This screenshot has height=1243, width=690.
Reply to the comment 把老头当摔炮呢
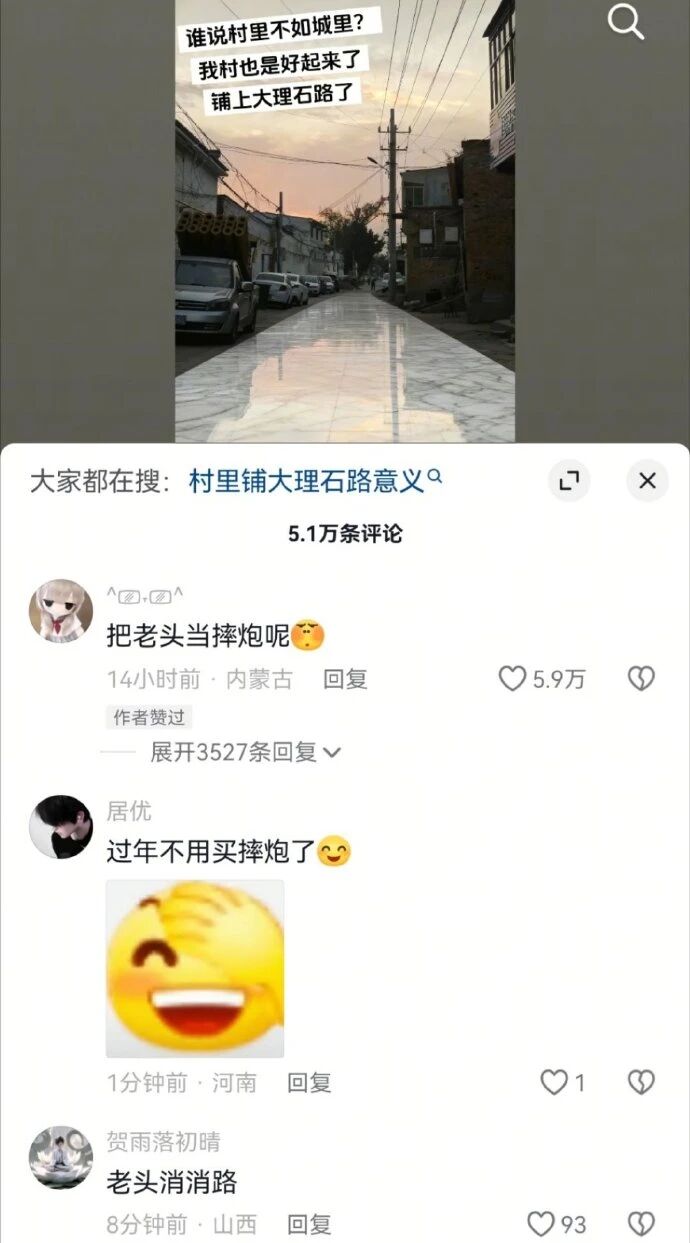pyautogui.click(x=345, y=679)
